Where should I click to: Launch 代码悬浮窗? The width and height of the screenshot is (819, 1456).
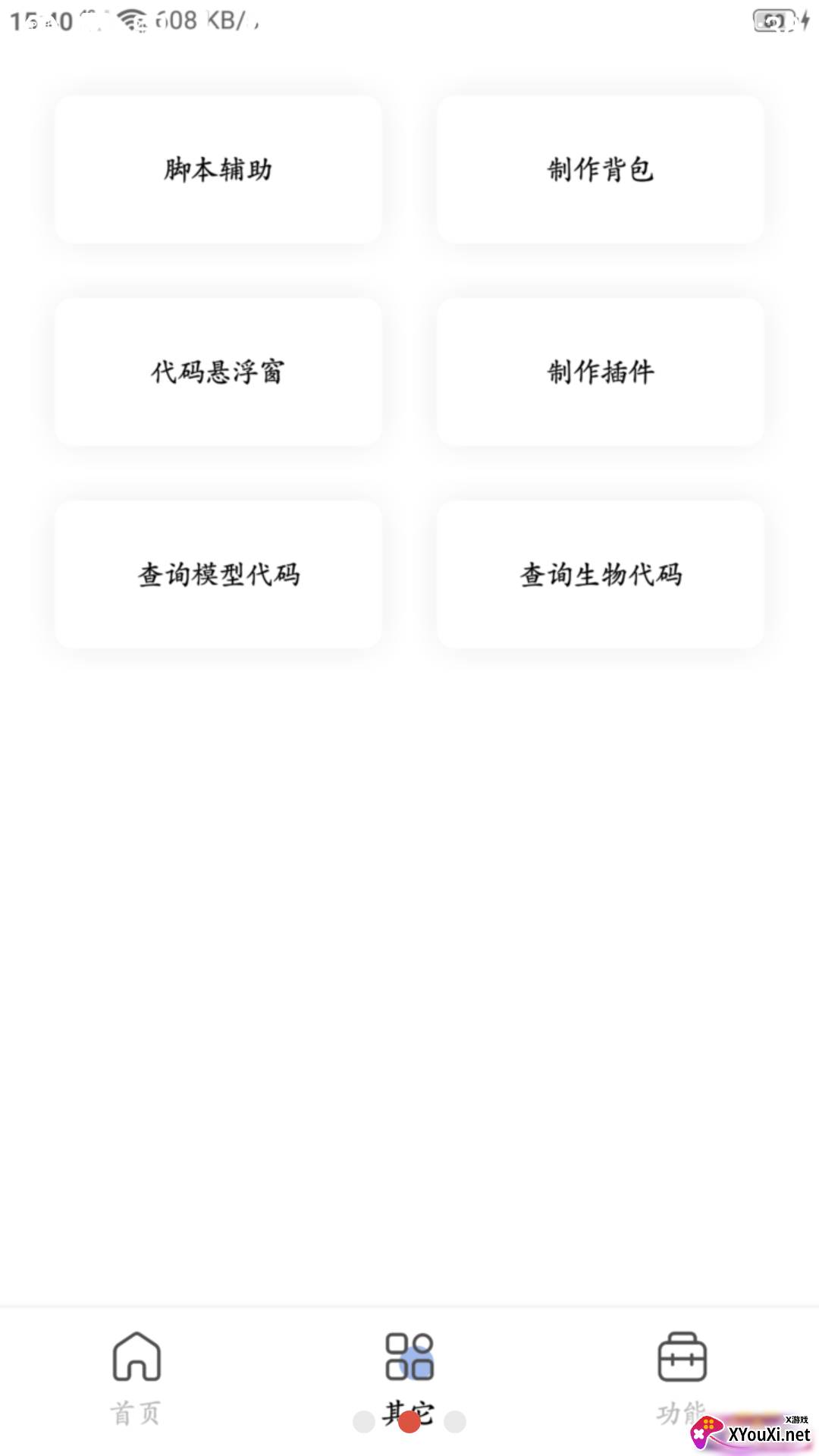click(x=218, y=372)
